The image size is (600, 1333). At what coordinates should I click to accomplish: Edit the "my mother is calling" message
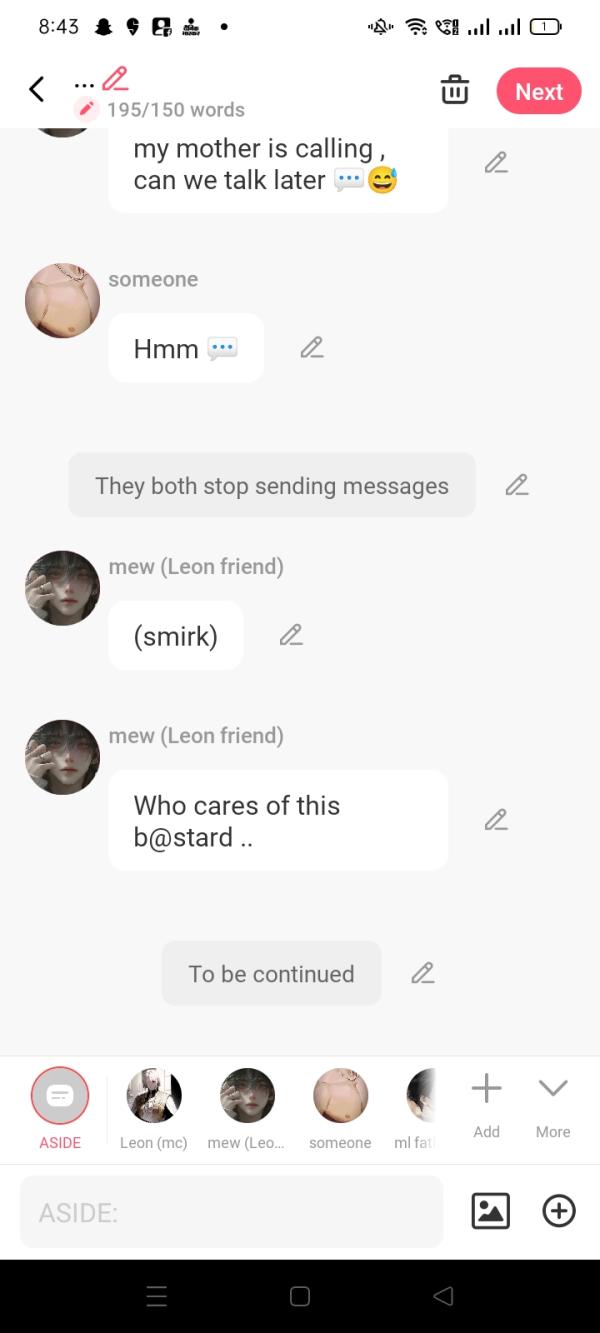(x=496, y=163)
